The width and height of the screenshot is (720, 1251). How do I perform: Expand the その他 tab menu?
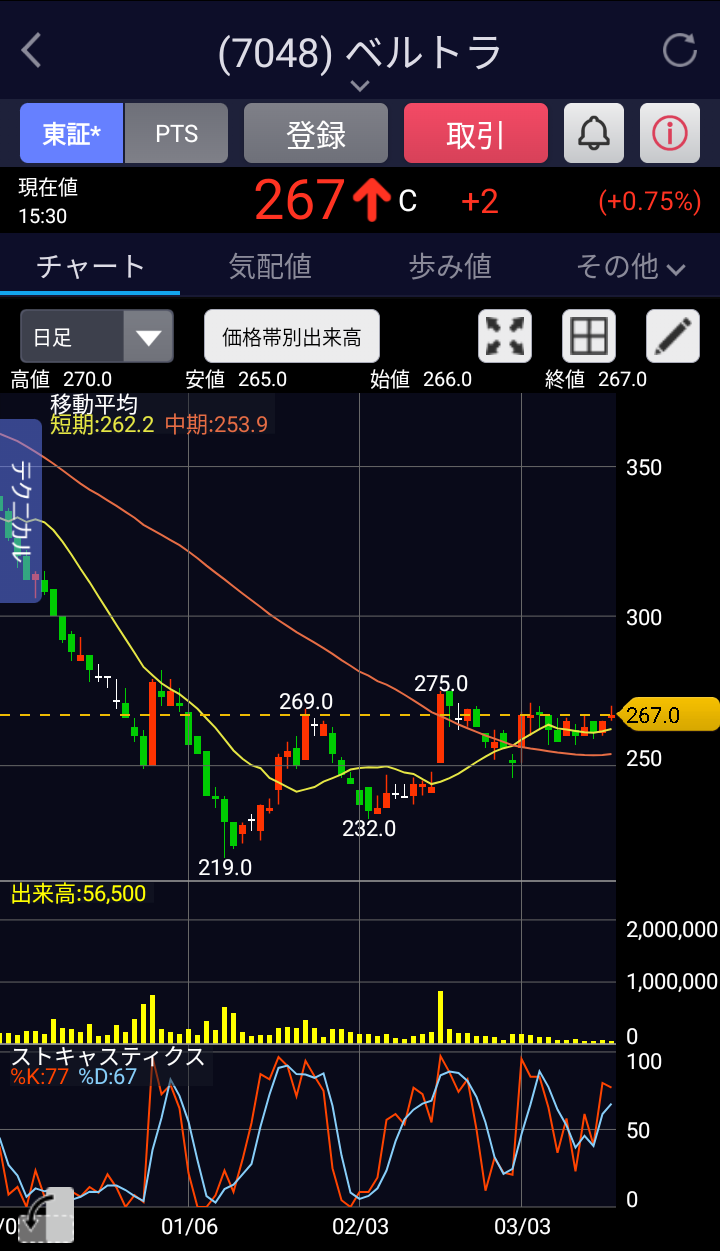tap(630, 266)
